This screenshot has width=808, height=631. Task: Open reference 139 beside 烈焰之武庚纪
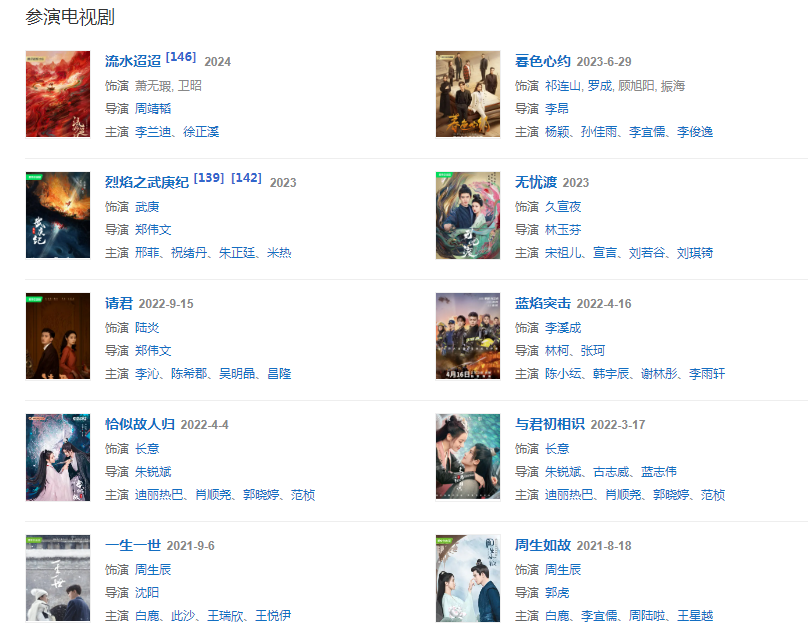pos(208,178)
